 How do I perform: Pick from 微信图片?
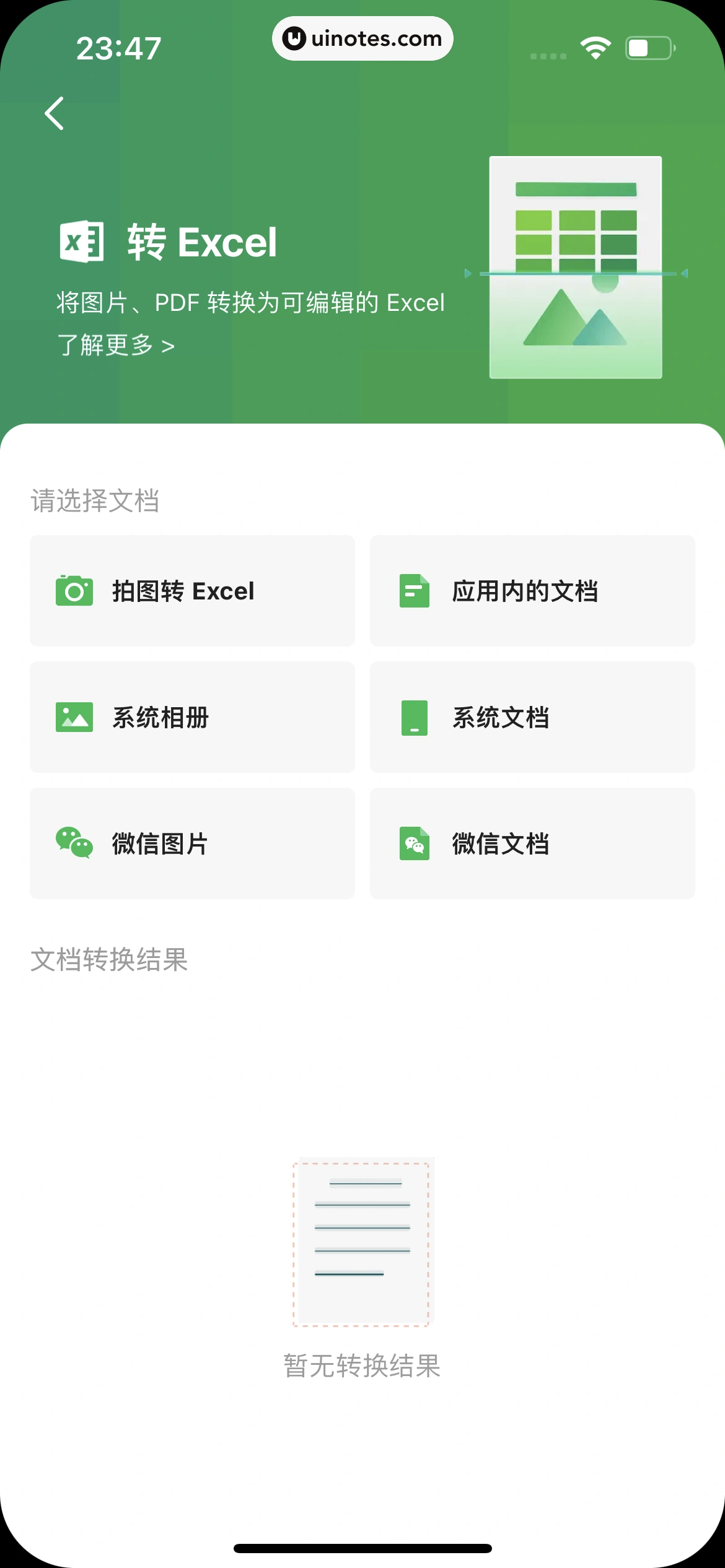192,843
